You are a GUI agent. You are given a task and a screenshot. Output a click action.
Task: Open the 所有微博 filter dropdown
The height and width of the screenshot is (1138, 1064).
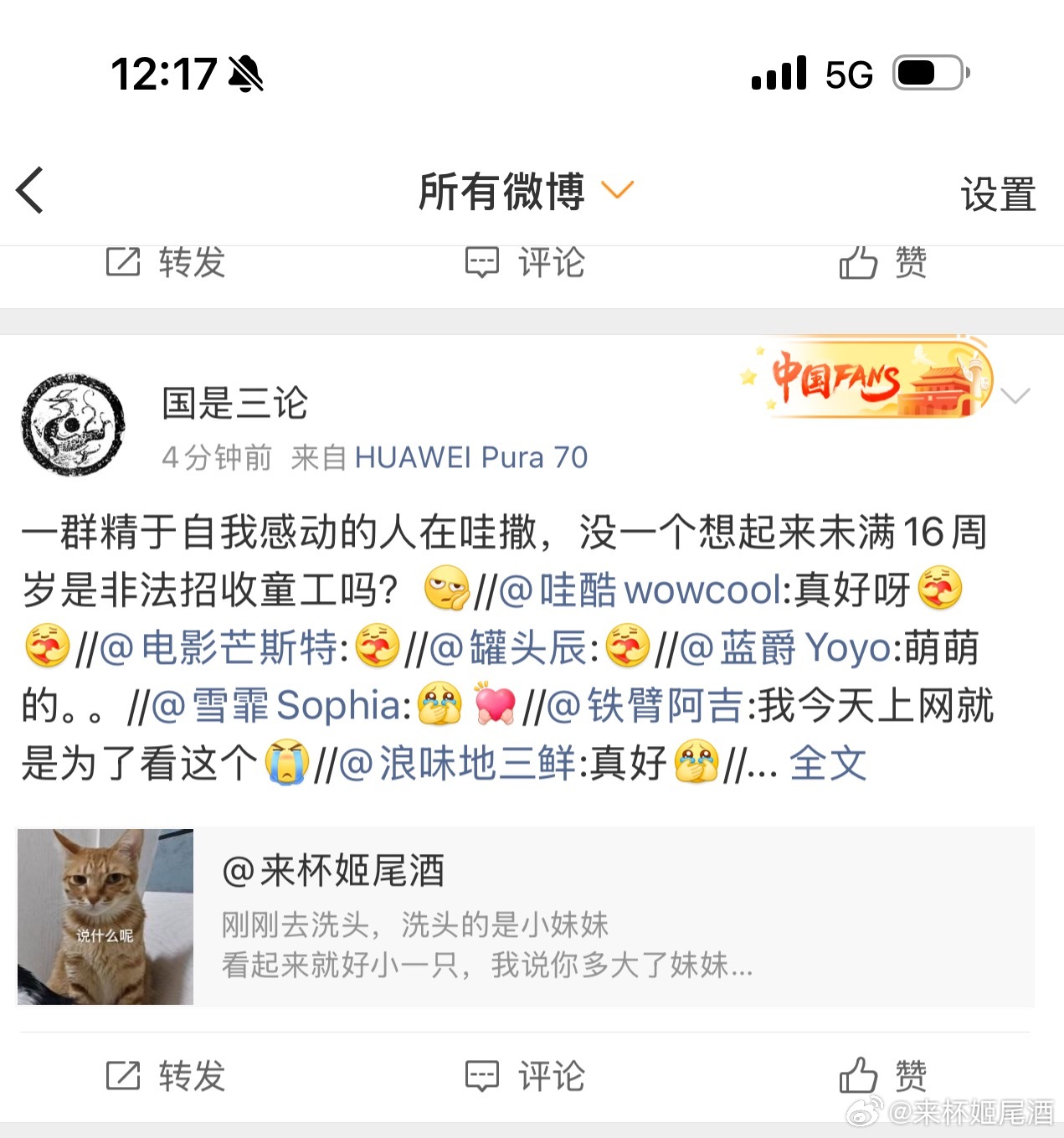pyautogui.click(x=525, y=191)
